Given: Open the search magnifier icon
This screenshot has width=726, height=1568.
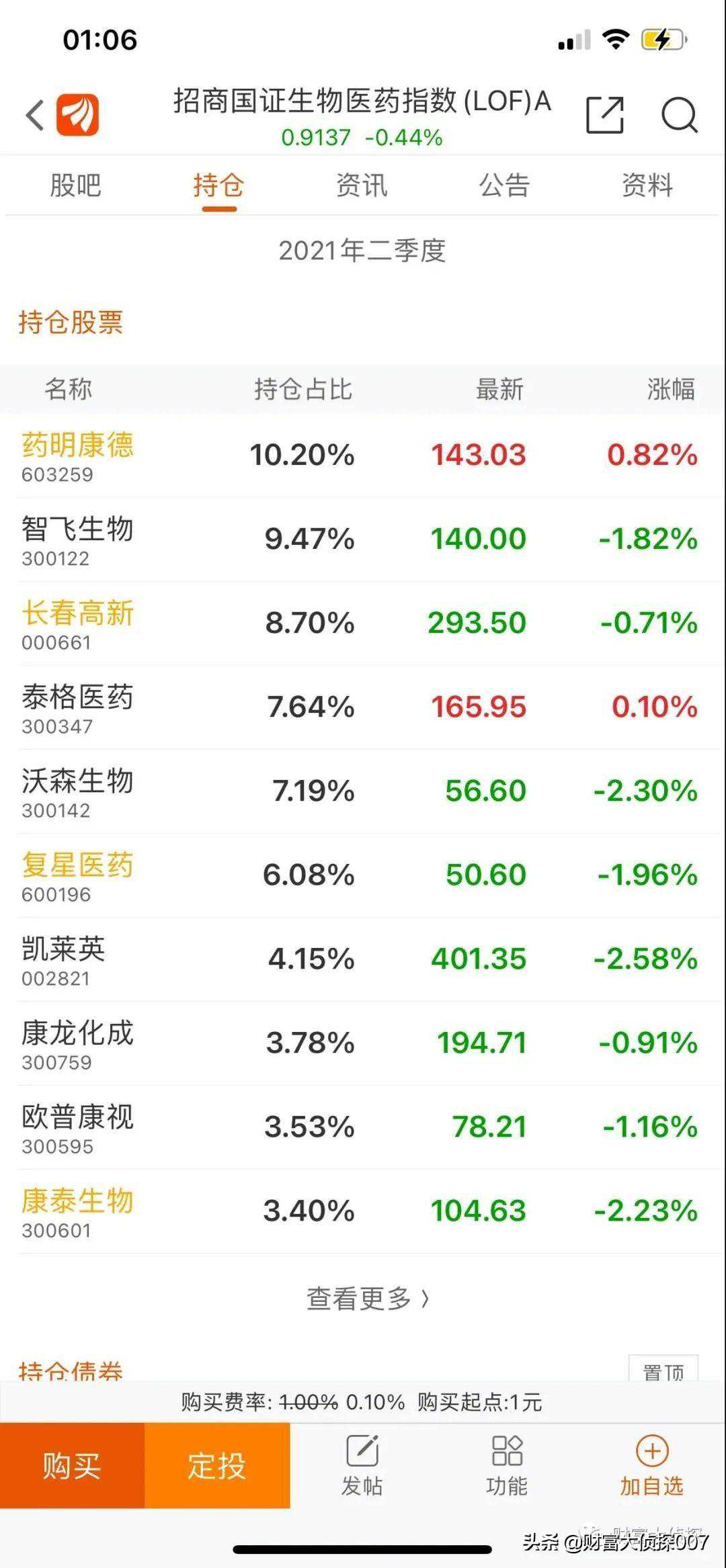Looking at the screenshot, I should 679,116.
